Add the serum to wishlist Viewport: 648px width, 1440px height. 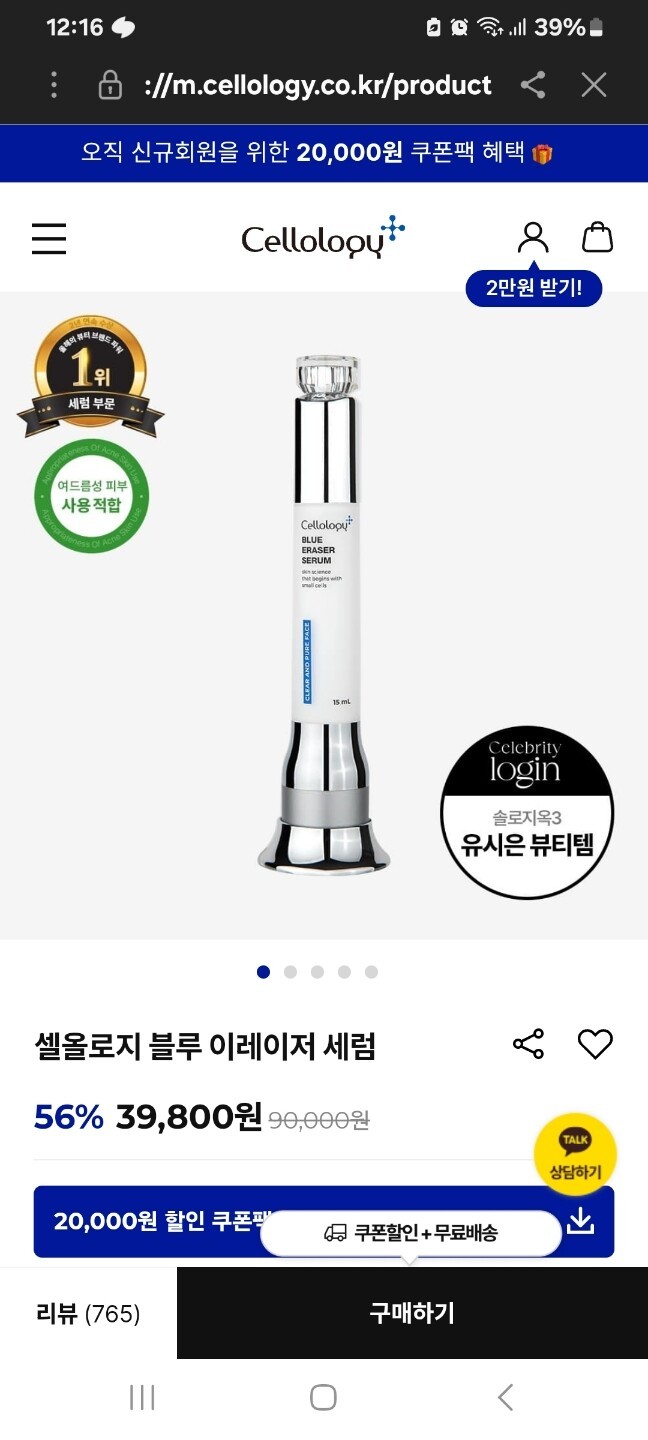(x=595, y=1044)
